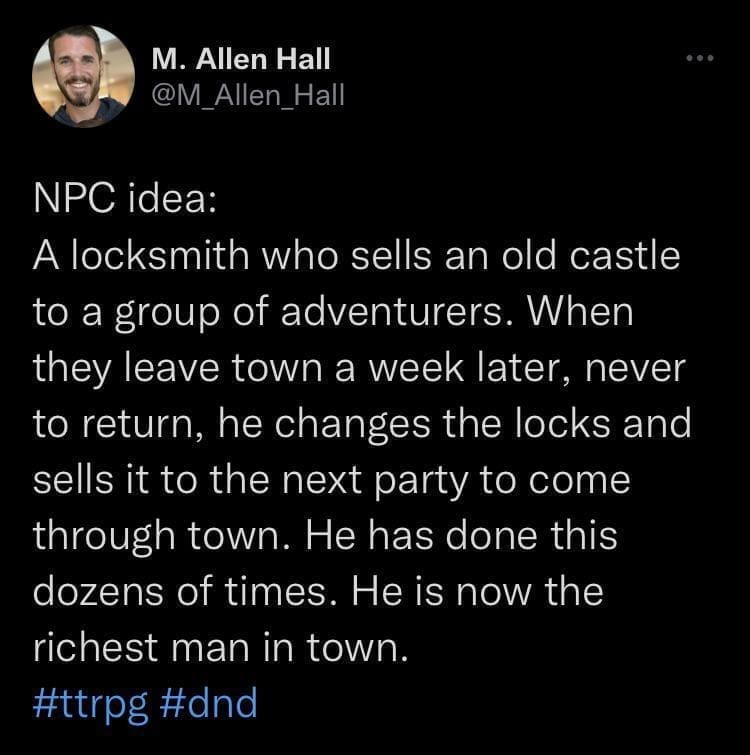Open the @M_Allen_Hall profile handle
Image resolution: width=750 pixels, height=755 pixels.
[247, 95]
